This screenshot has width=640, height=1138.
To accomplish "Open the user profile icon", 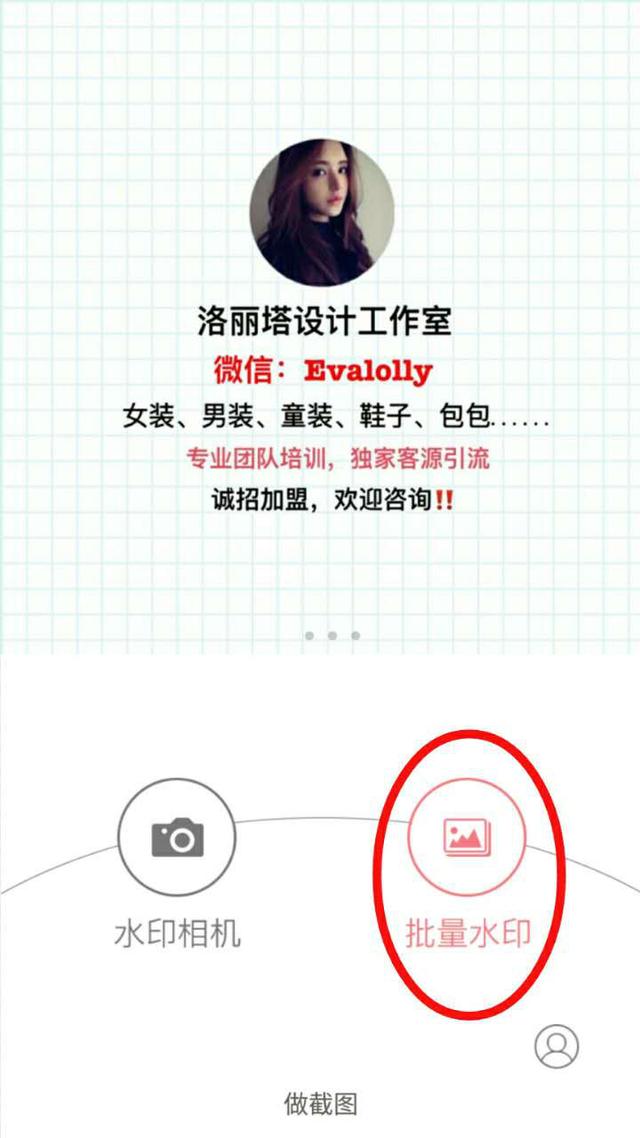I will tap(557, 1046).
